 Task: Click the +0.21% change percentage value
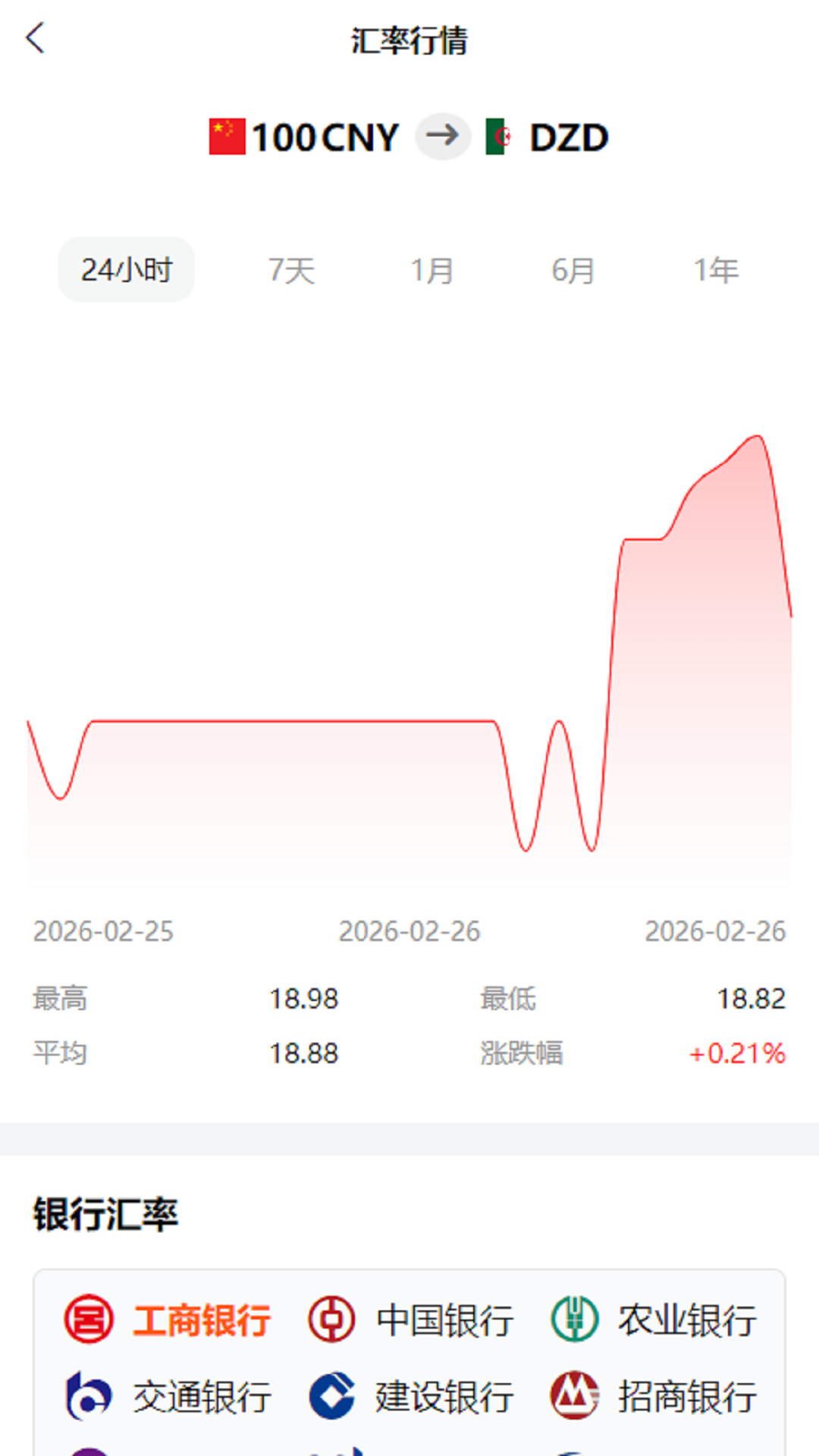pyautogui.click(x=735, y=1053)
